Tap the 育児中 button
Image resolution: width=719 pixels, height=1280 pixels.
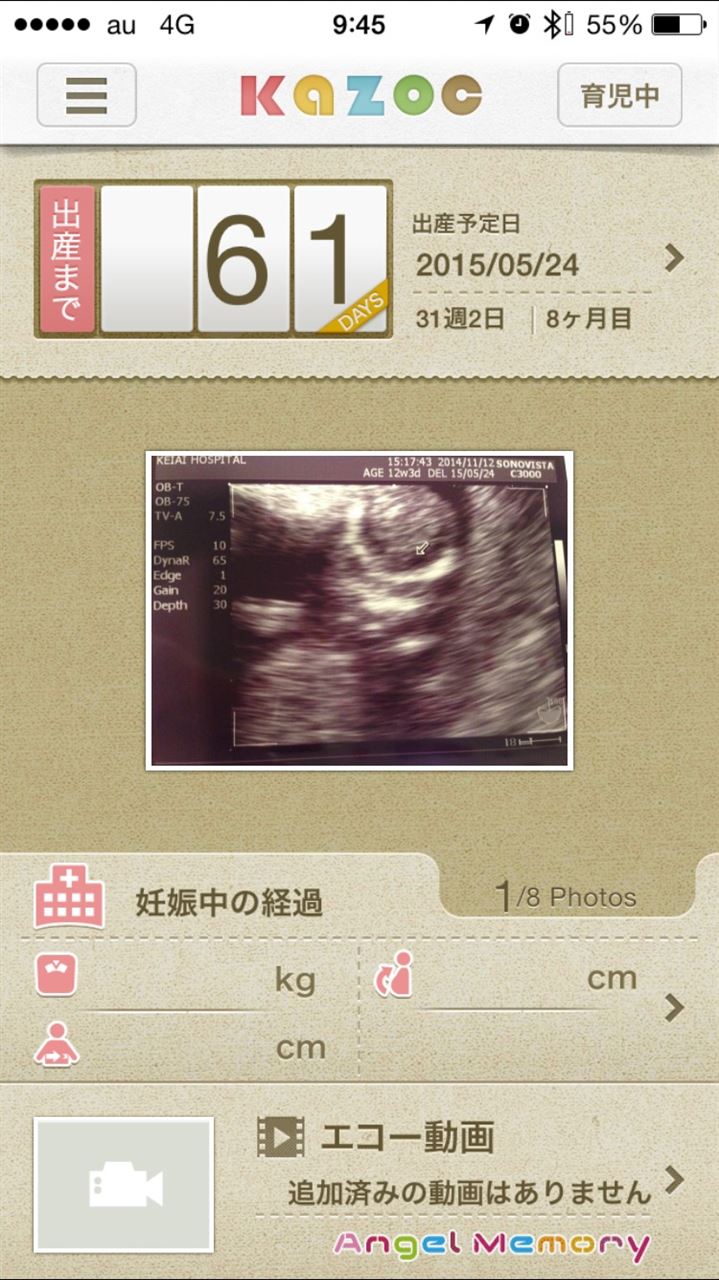[620, 95]
